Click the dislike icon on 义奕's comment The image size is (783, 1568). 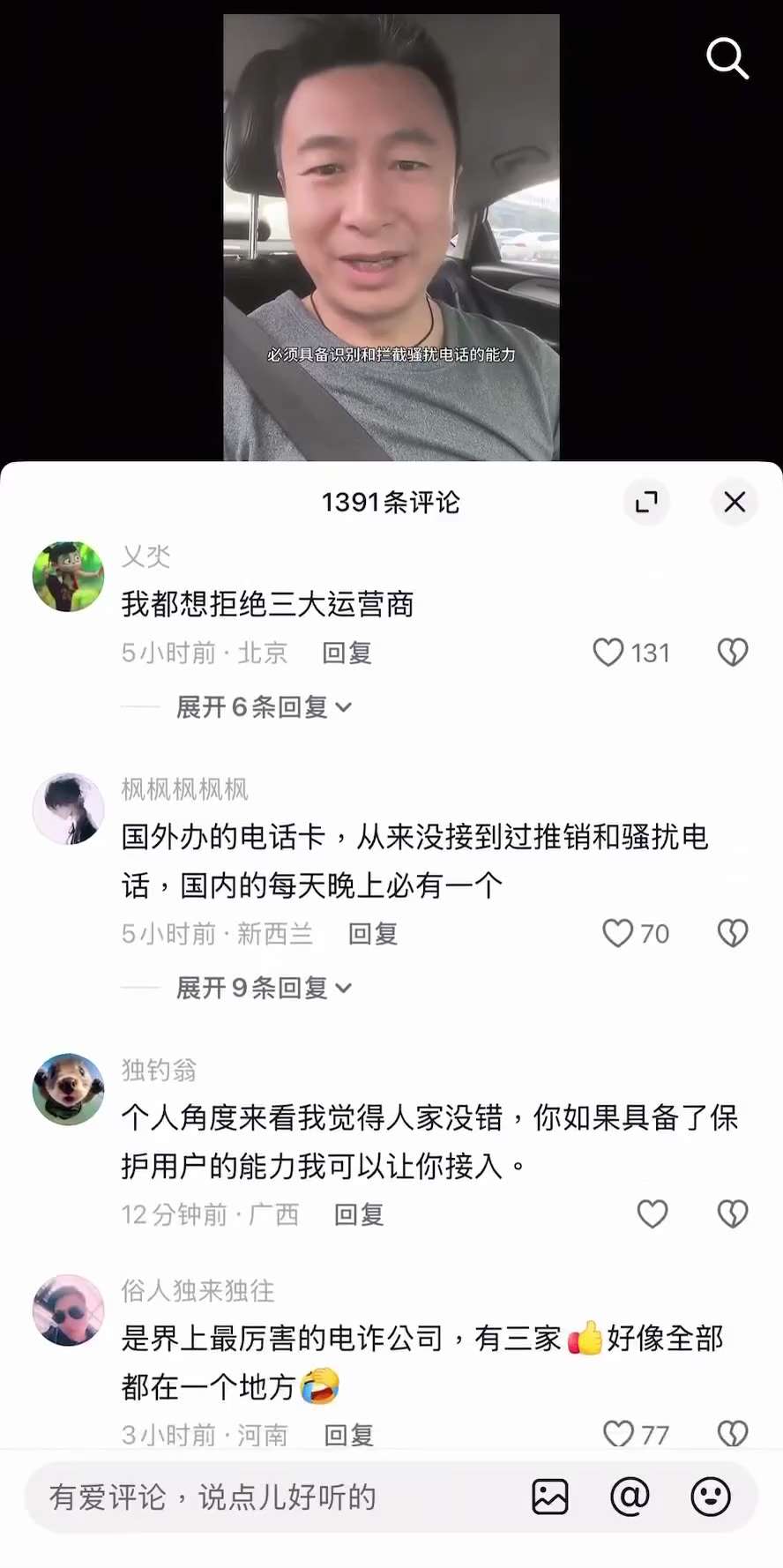pos(732,653)
